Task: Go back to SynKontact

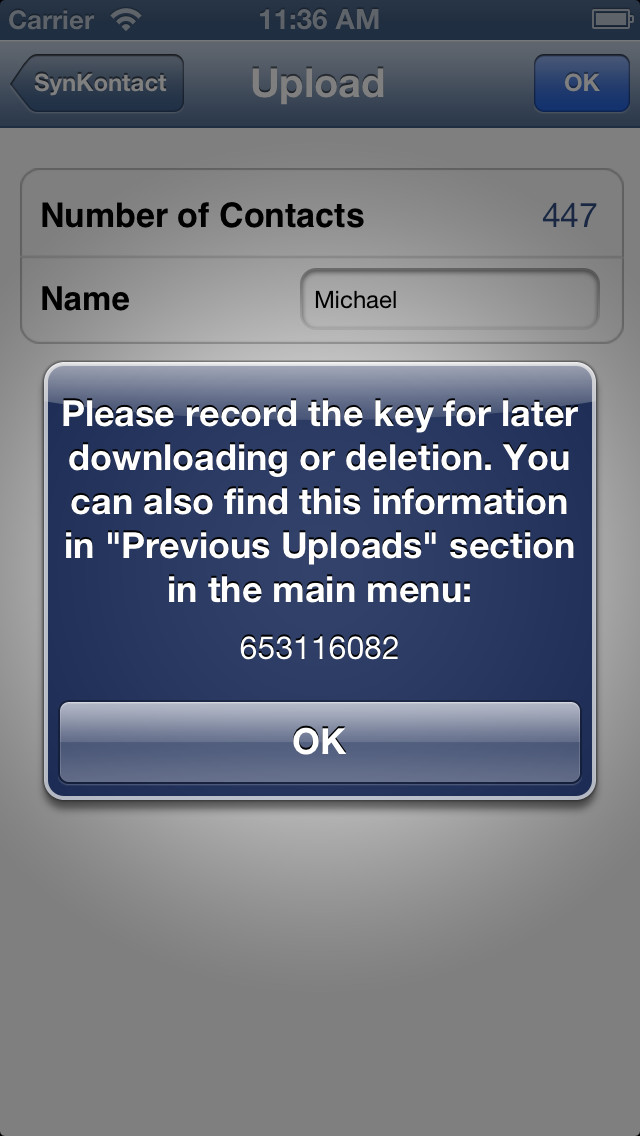Action: (98, 83)
